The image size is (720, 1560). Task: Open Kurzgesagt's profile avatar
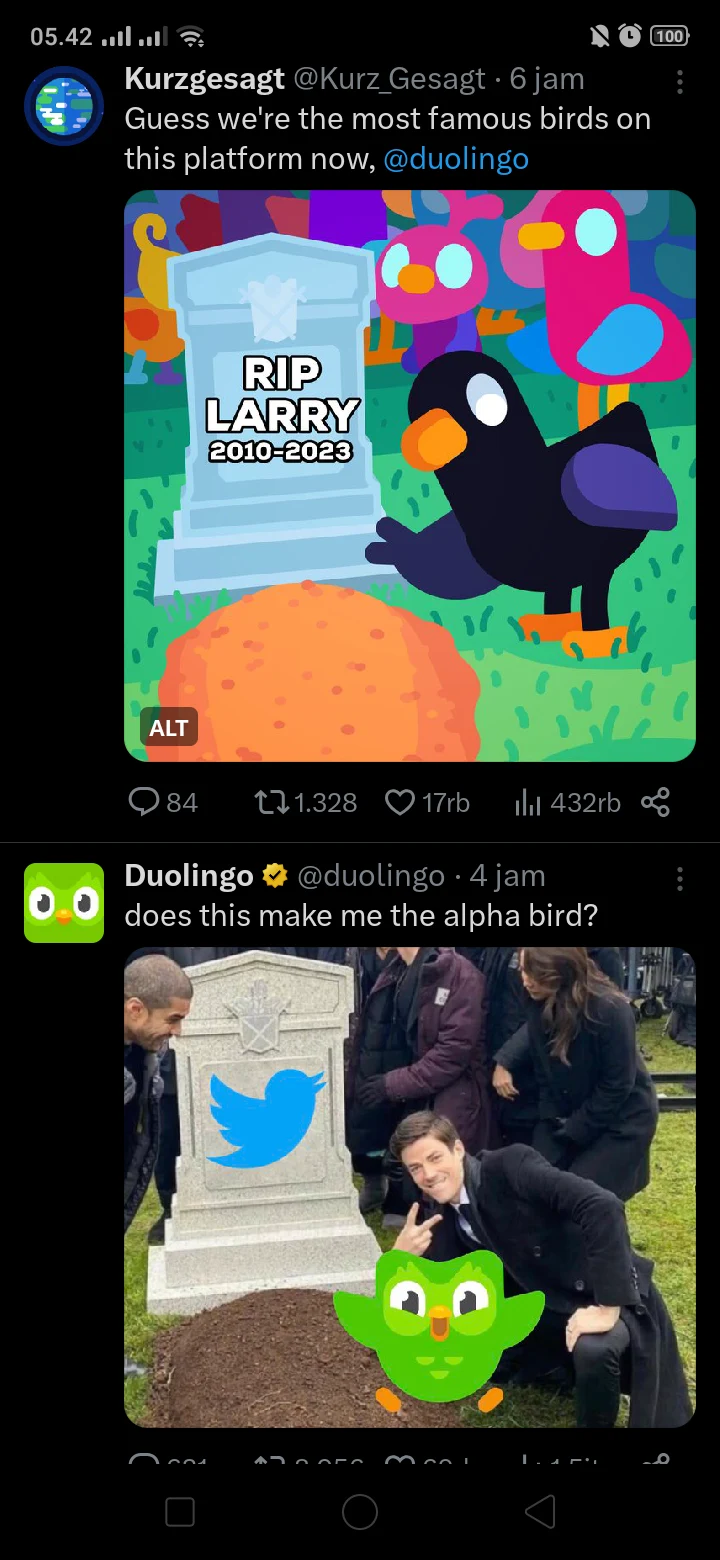[64, 106]
